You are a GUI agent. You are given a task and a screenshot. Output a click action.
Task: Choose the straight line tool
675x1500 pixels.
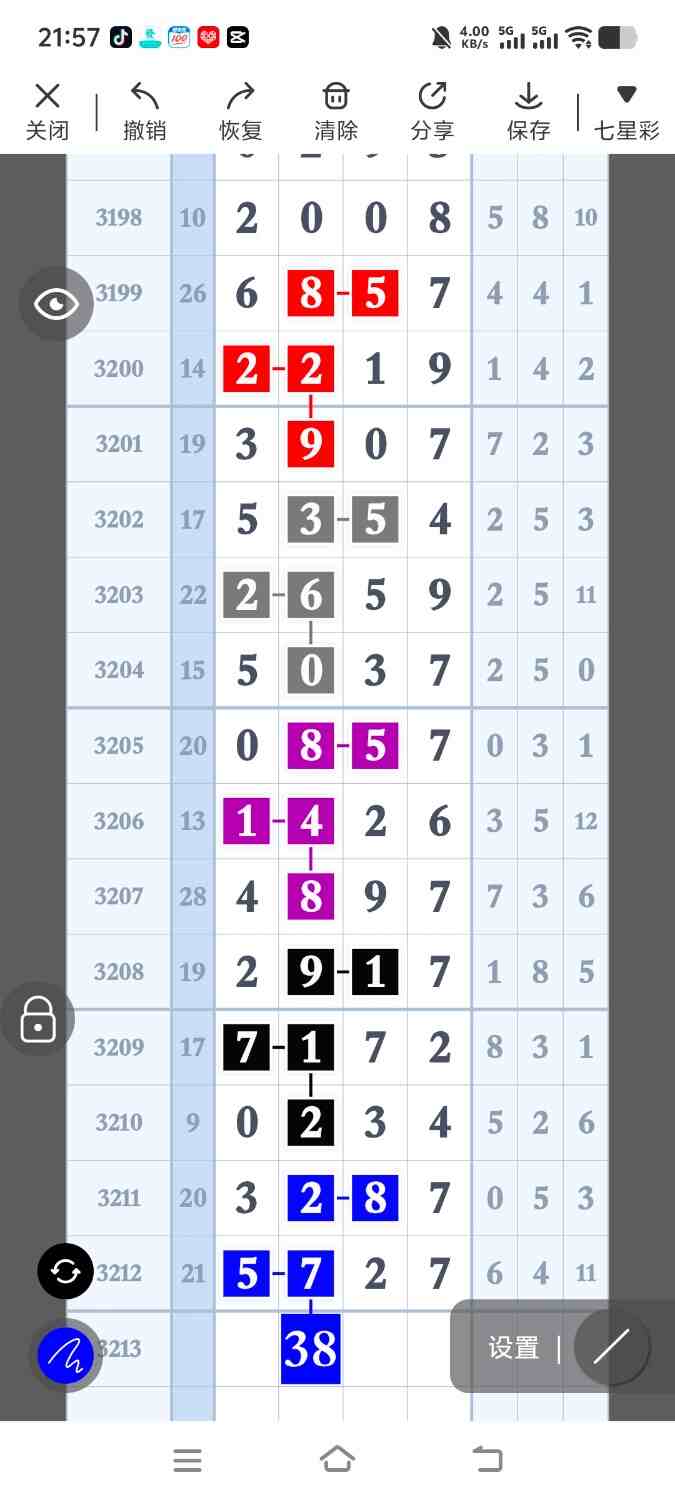[610, 1348]
